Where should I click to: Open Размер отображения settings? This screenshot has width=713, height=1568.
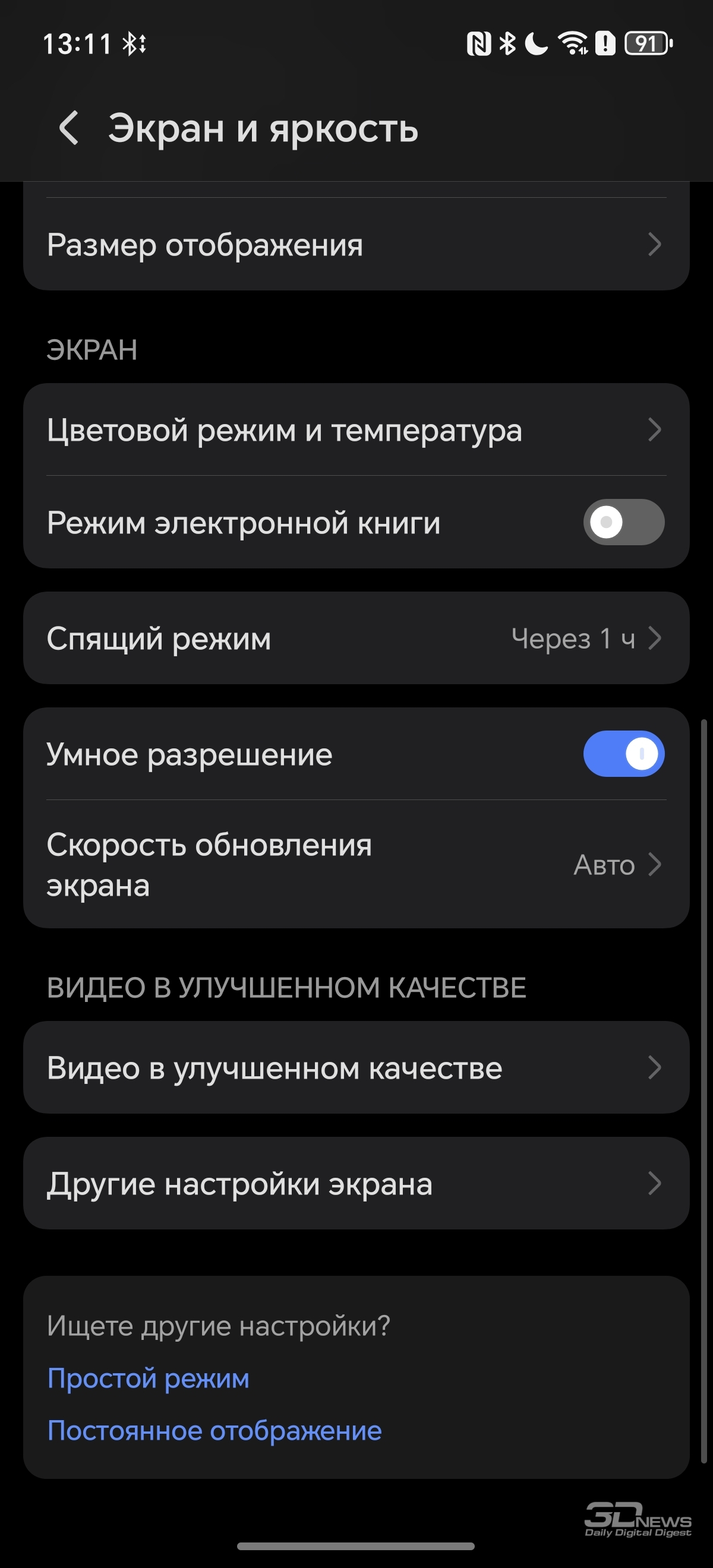point(355,245)
